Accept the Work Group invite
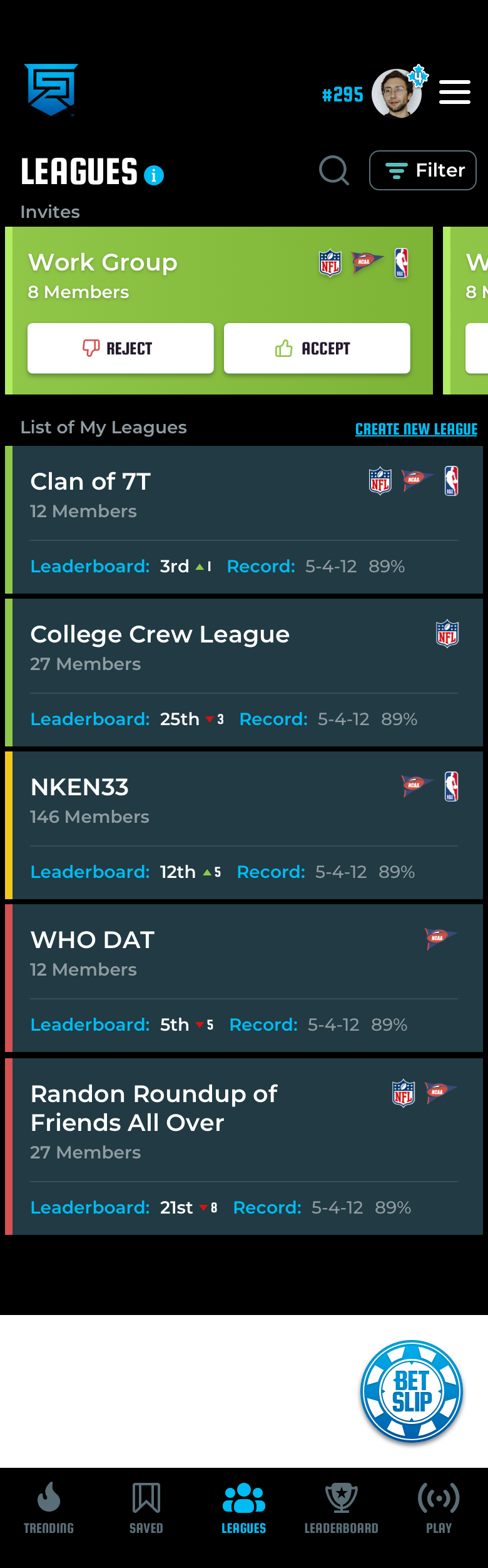This screenshot has height=1568, width=488. pyautogui.click(x=317, y=348)
